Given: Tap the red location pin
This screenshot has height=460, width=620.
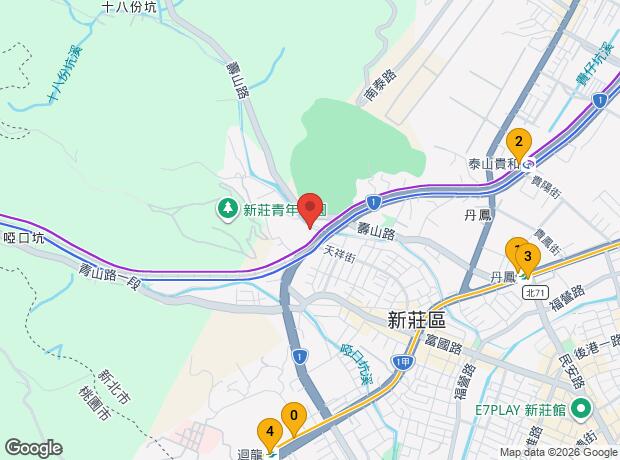Looking at the screenshot, I should pyautogui.click(x=310, y=208).
